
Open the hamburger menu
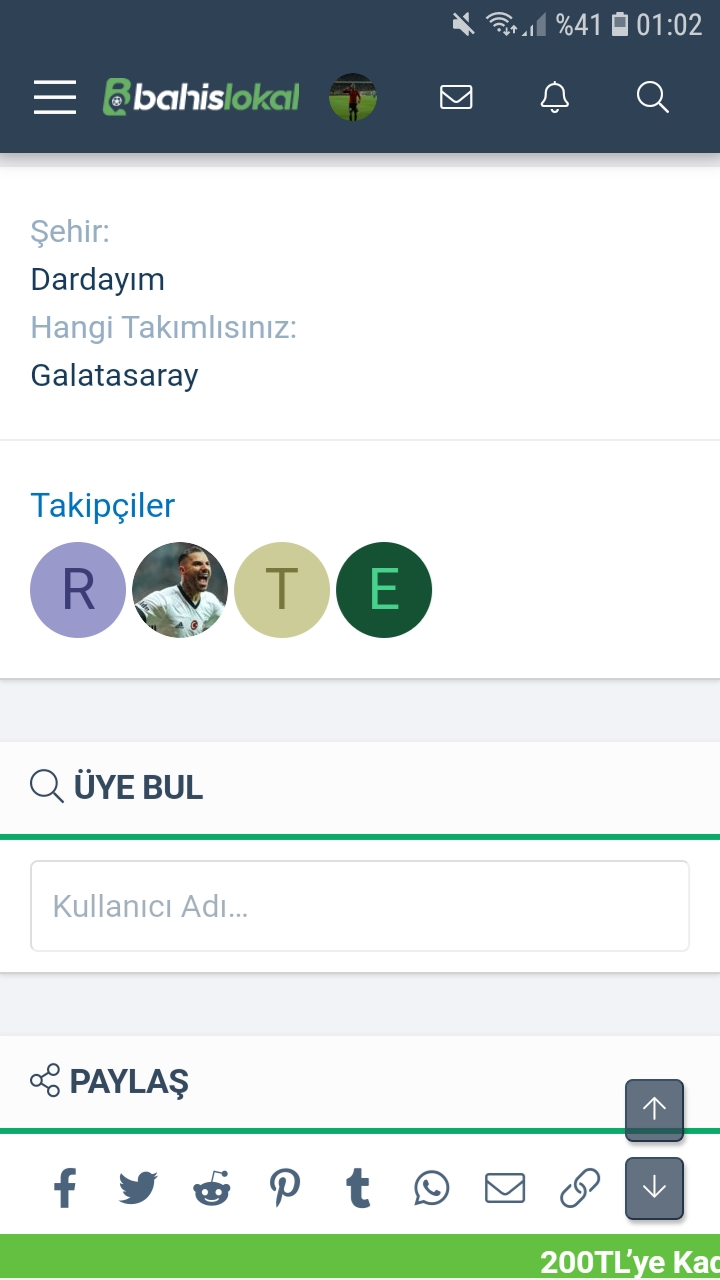coord(55,97)
